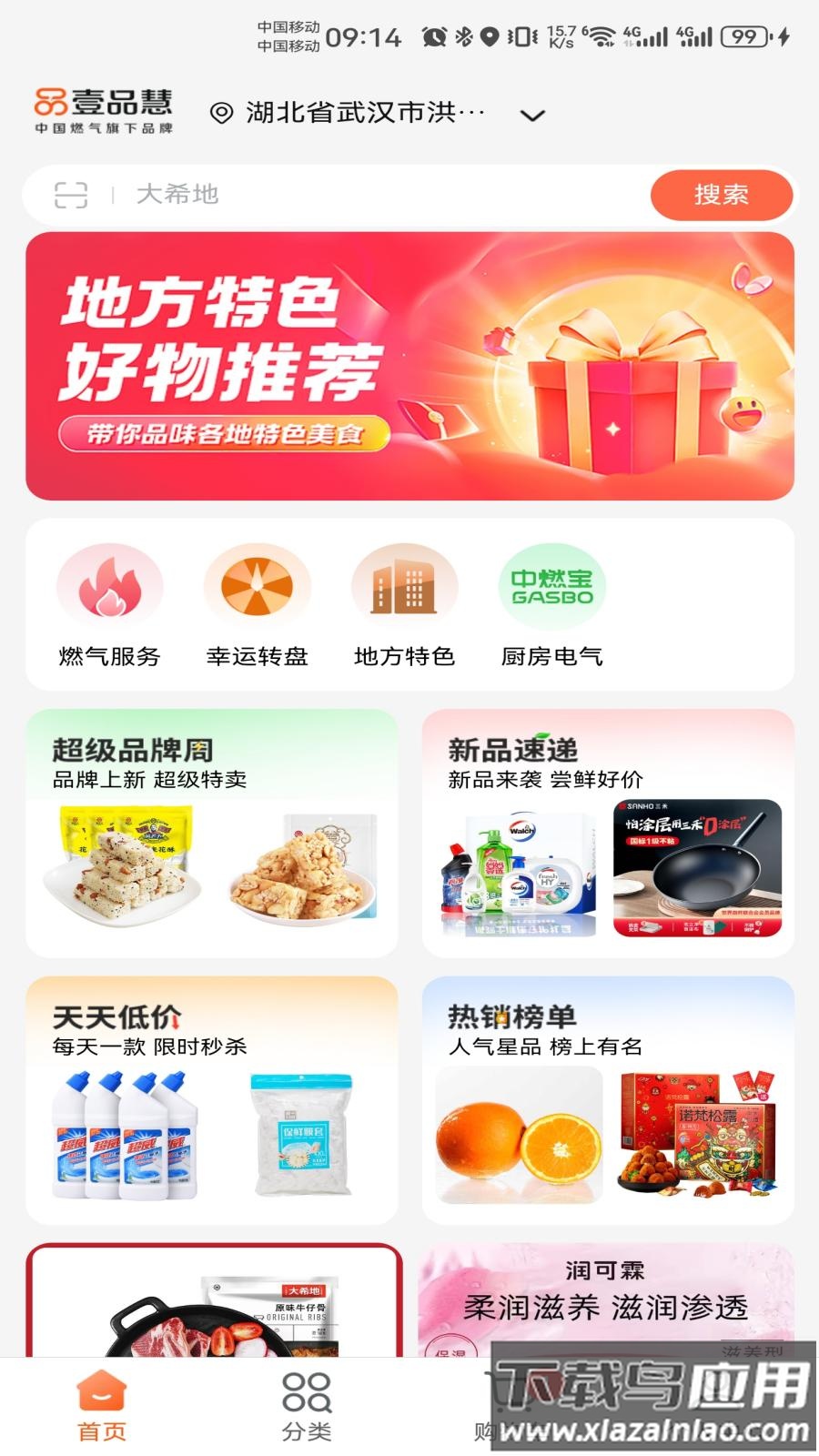Expand the location dropdown arrow
The image size is (819, 1456).
point(532,115)
